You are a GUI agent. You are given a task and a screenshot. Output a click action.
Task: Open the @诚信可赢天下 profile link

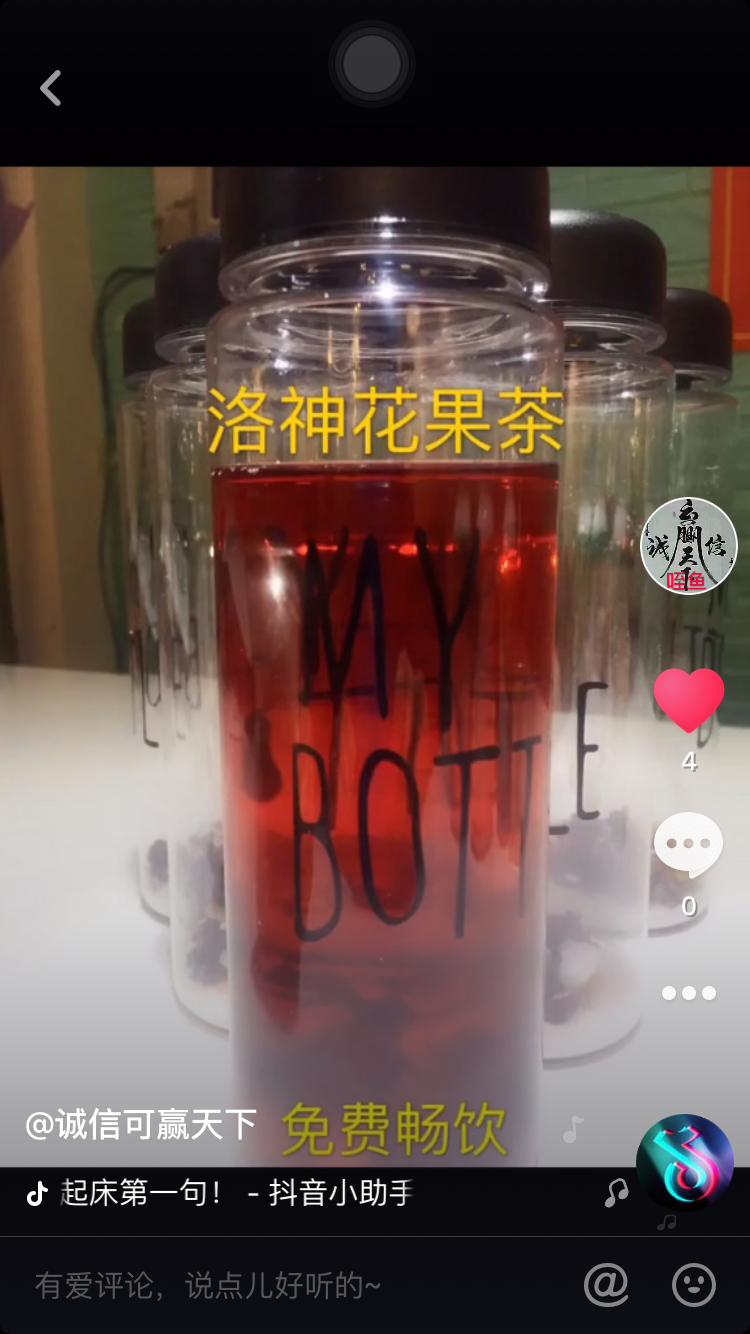click(142, 1124)
